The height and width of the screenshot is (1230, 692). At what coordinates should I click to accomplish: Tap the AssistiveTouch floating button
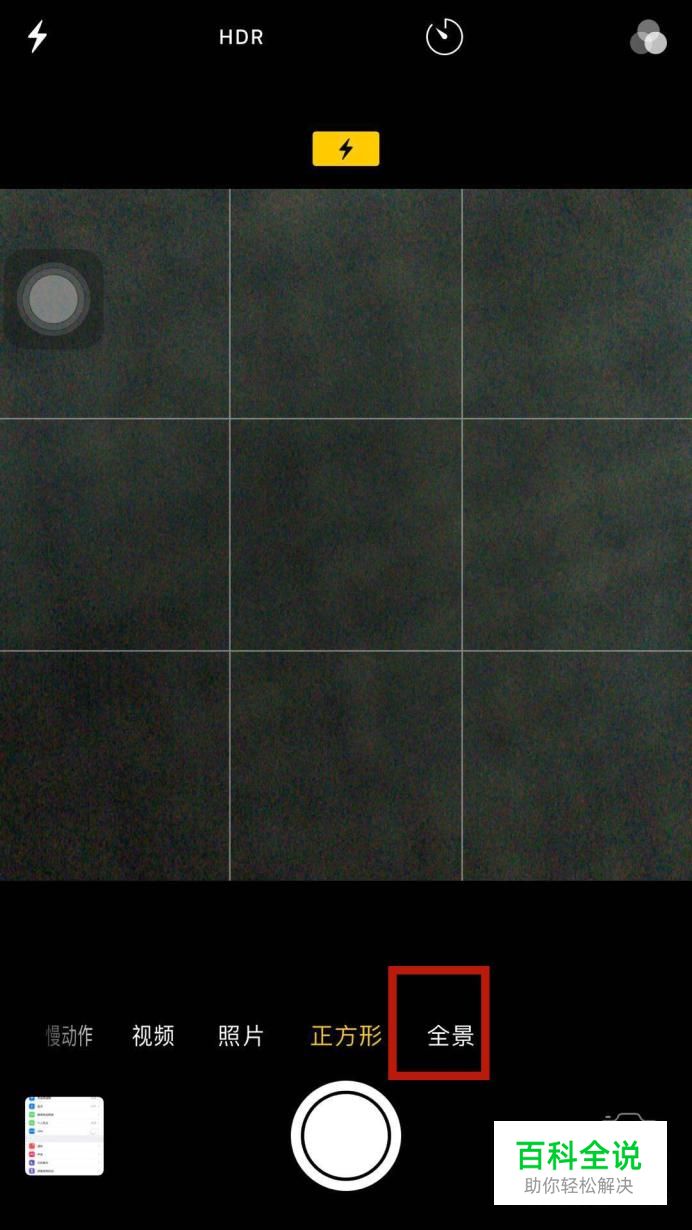(53, 299)
